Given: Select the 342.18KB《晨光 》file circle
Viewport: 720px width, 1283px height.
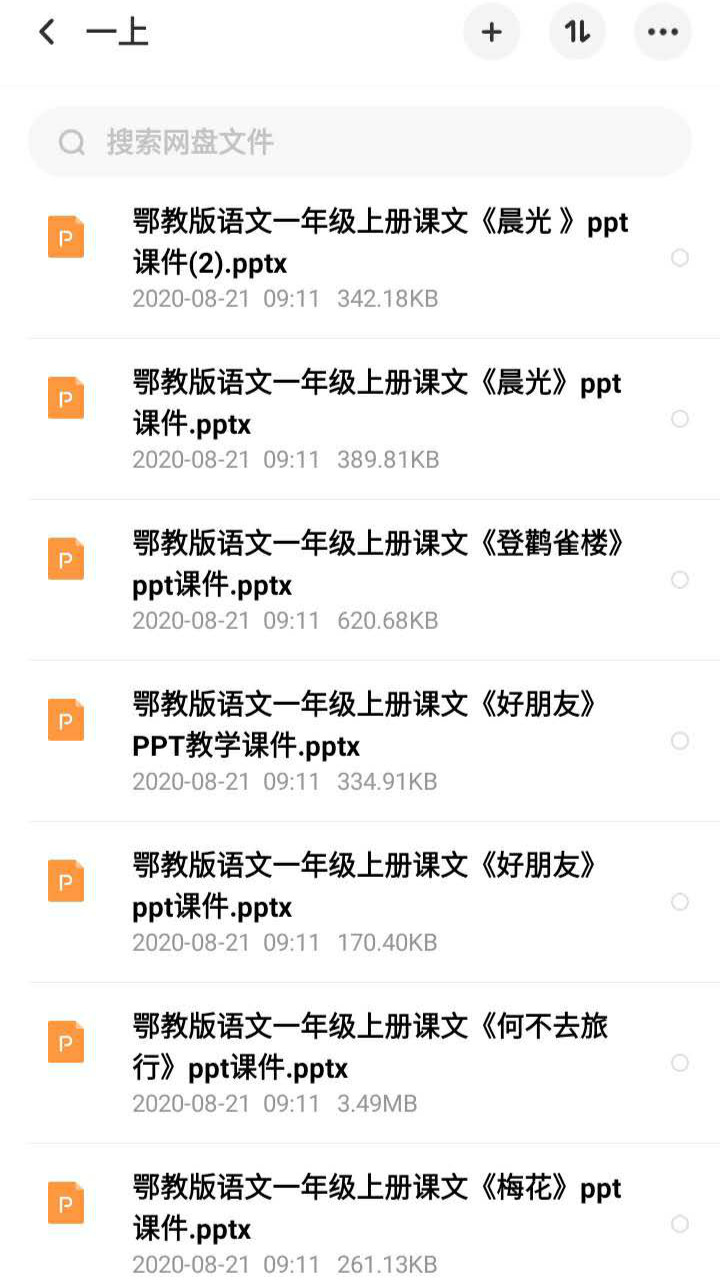Looking at the screenshot, I should pyautogui.click(x=680, y=258).
